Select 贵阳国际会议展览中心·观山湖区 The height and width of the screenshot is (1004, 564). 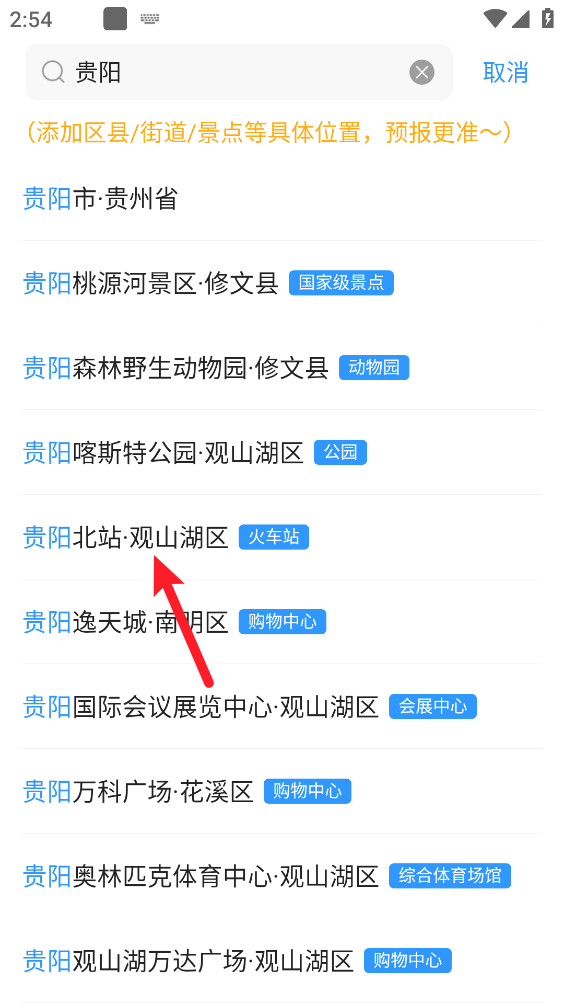pos(282,707)
